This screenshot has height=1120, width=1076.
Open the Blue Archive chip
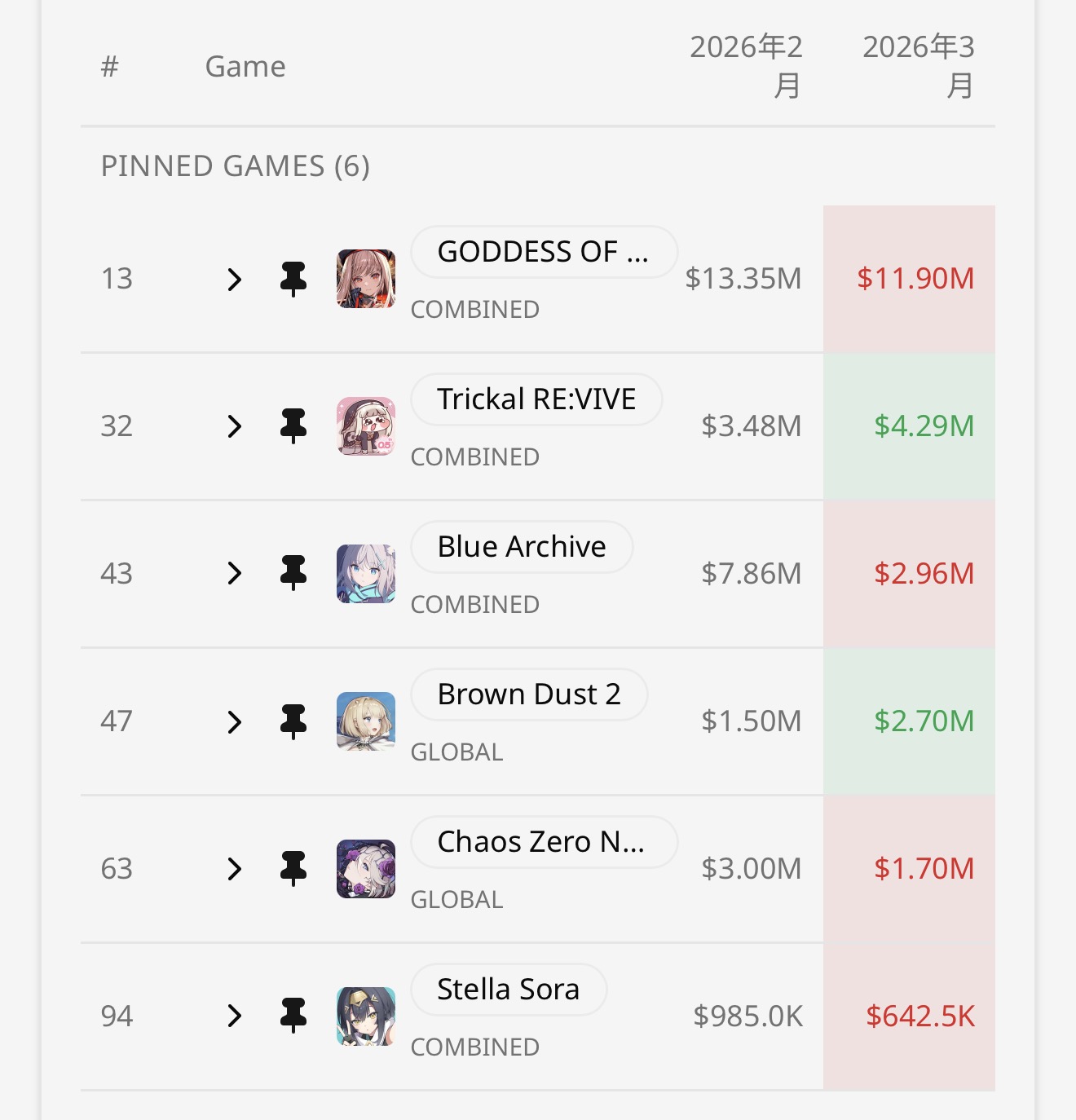522,547
